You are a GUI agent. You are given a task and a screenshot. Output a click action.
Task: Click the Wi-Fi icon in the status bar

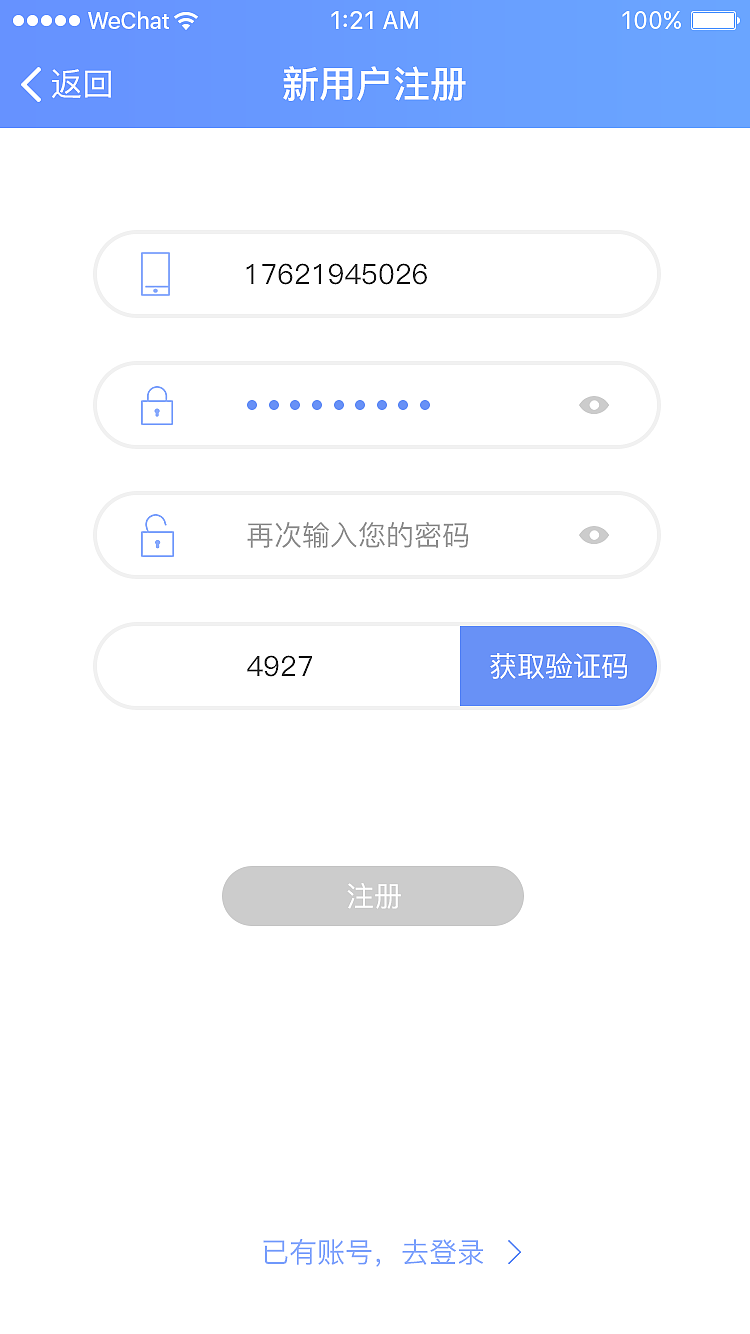tap(185, 18)
